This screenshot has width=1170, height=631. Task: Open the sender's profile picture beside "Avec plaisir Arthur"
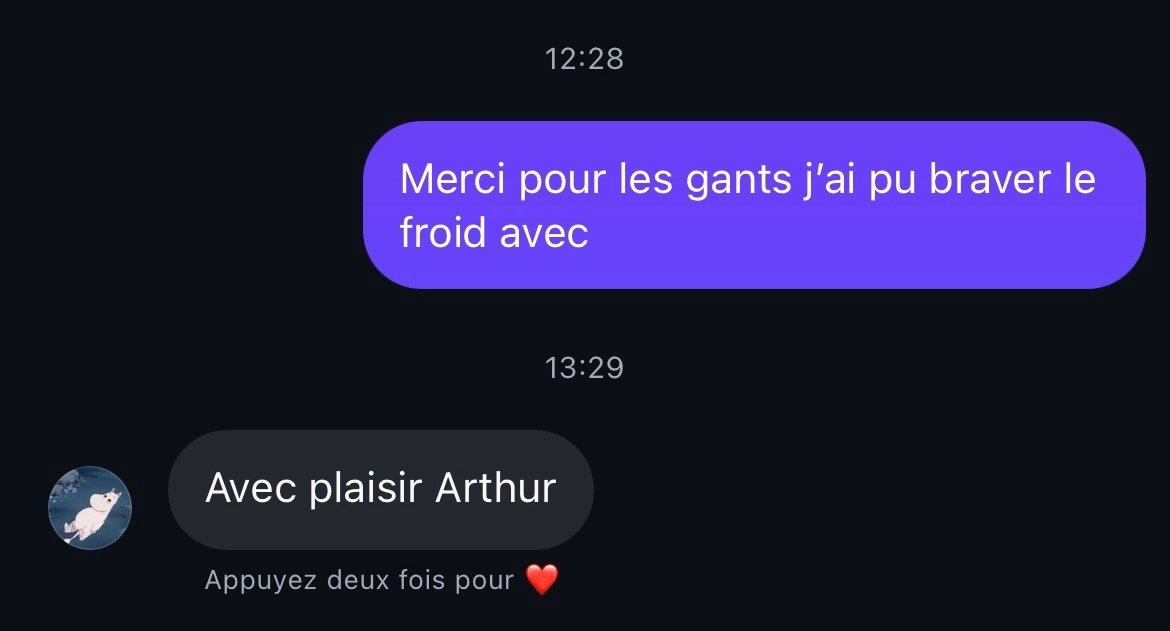[90, 508]
